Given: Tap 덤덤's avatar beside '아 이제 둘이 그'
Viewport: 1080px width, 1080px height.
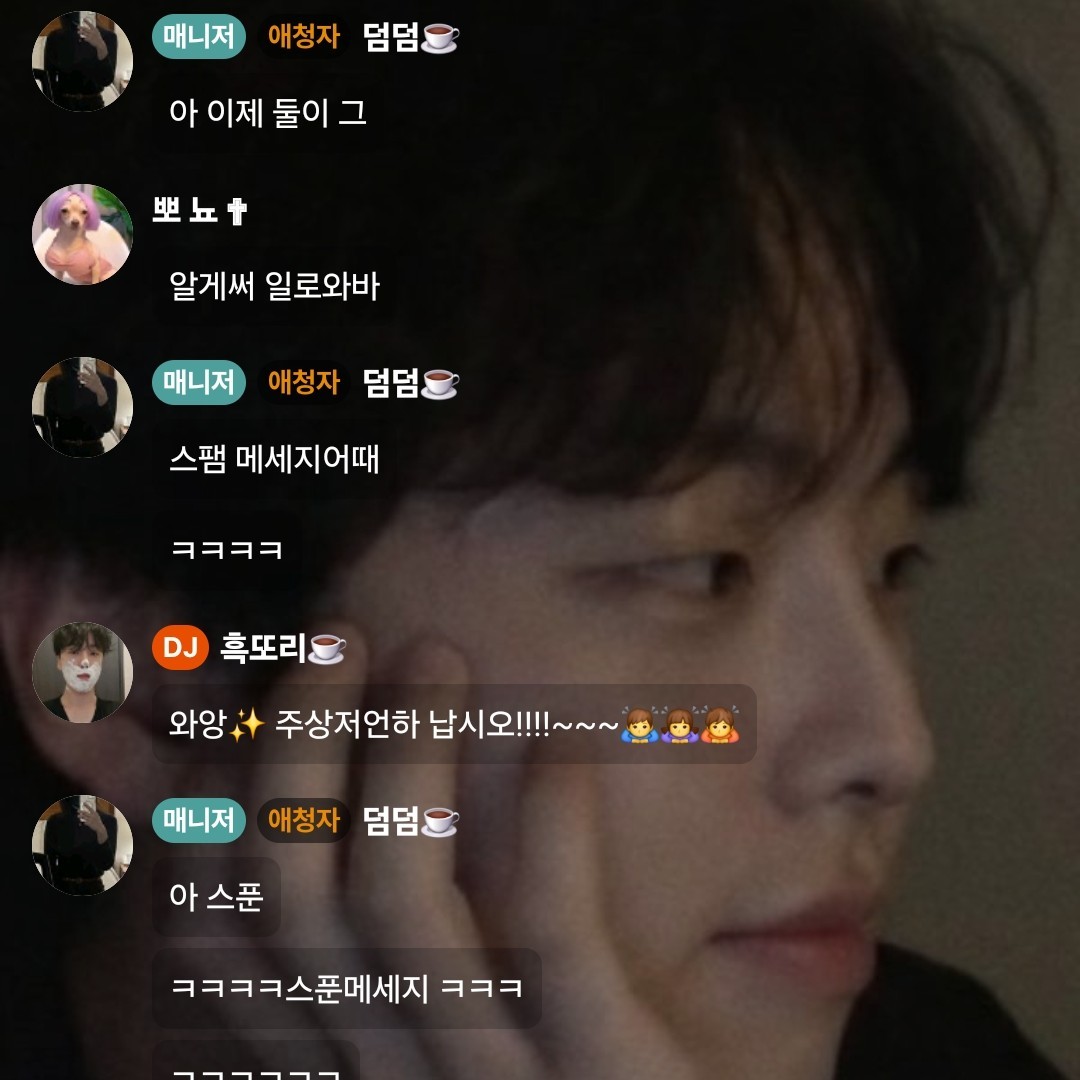Looking at the screenshot, I should tap(82, 62).
